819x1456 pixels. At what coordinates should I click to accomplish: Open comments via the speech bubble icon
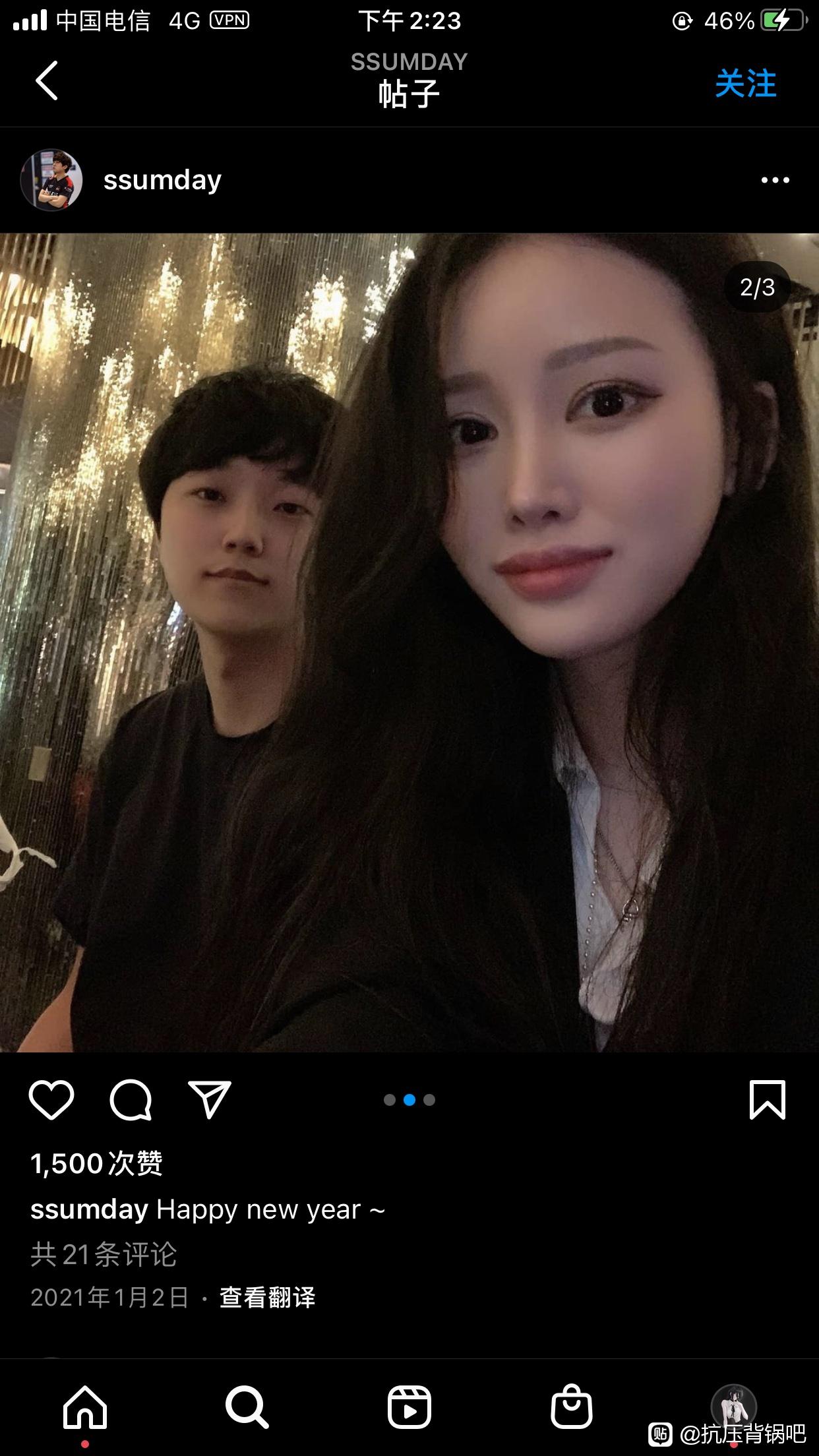131,1100
